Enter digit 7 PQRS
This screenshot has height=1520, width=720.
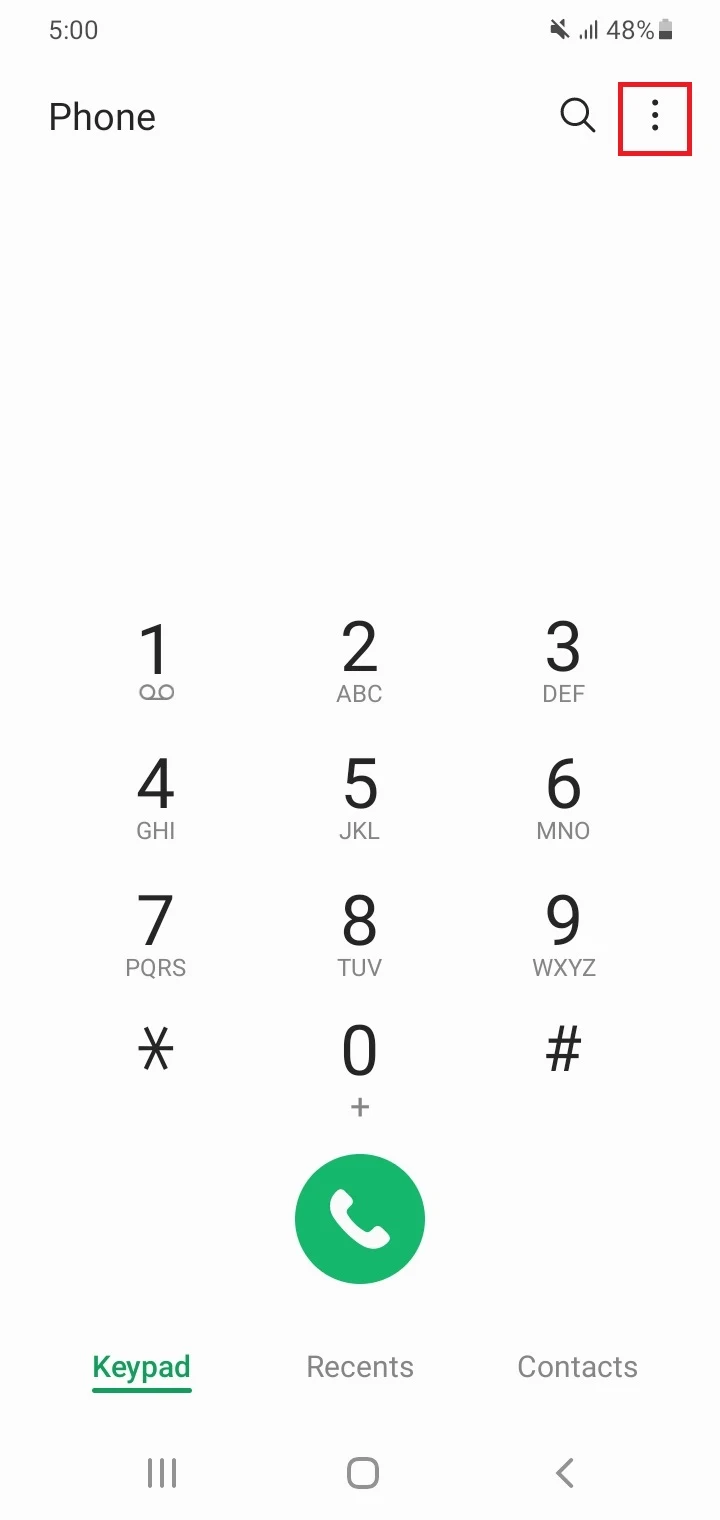(156, 935)
